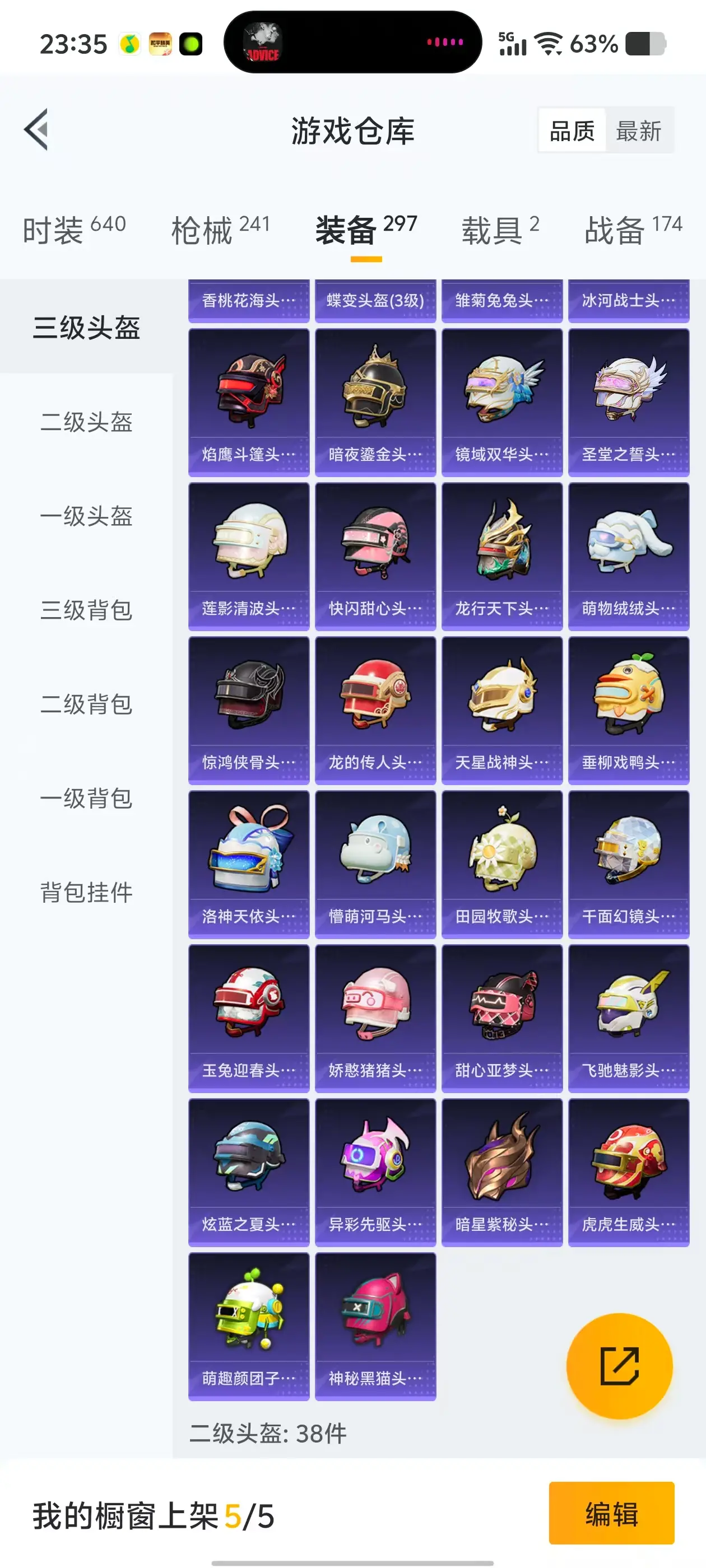Image resolution: width=706 pixels, height=1568 pixels.
Task: Switch to the 枪械 tab
Action: [221, 230]
